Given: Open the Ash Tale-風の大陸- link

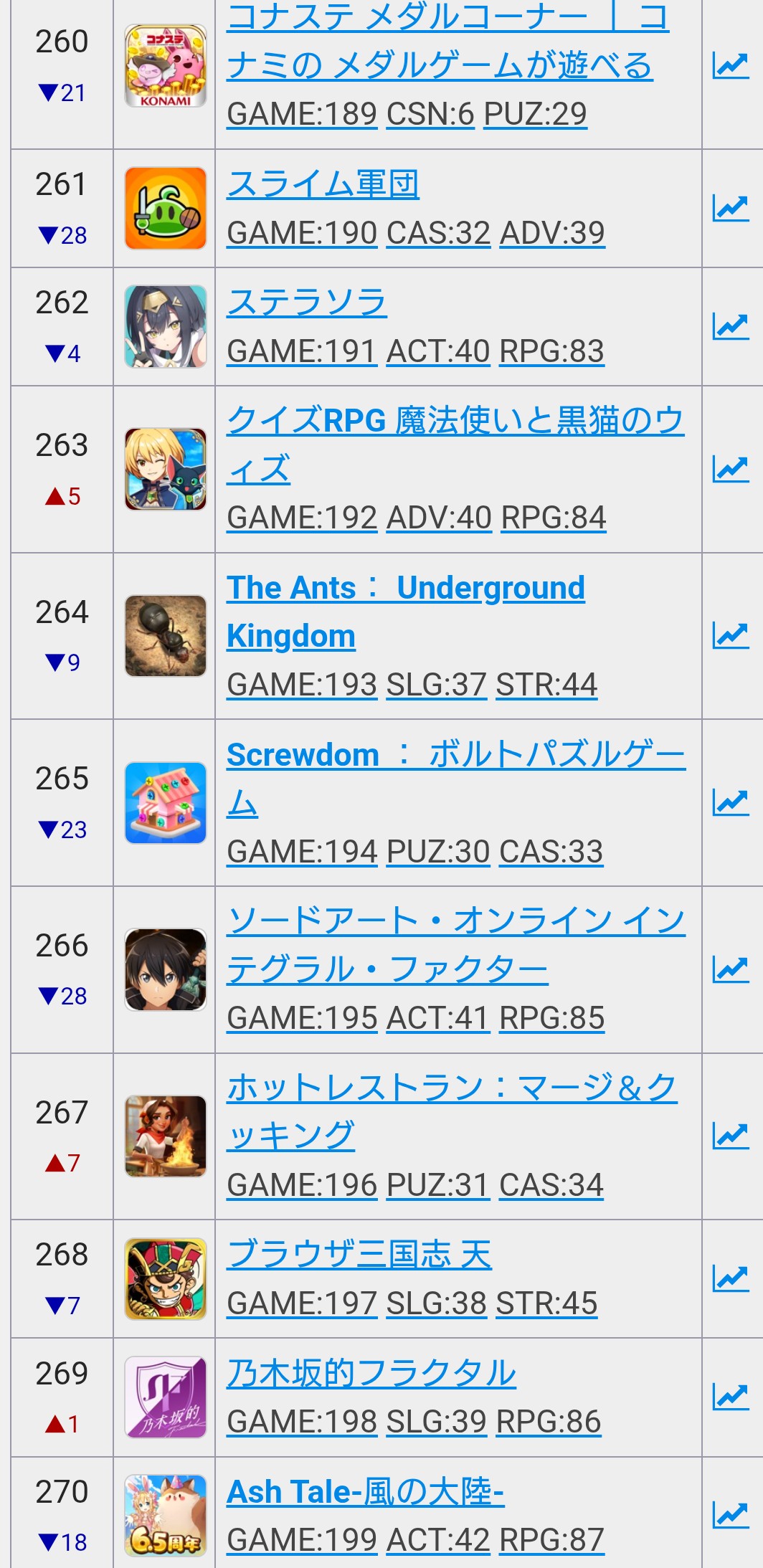Looking at the screenshot, I should pos(366,1493).
